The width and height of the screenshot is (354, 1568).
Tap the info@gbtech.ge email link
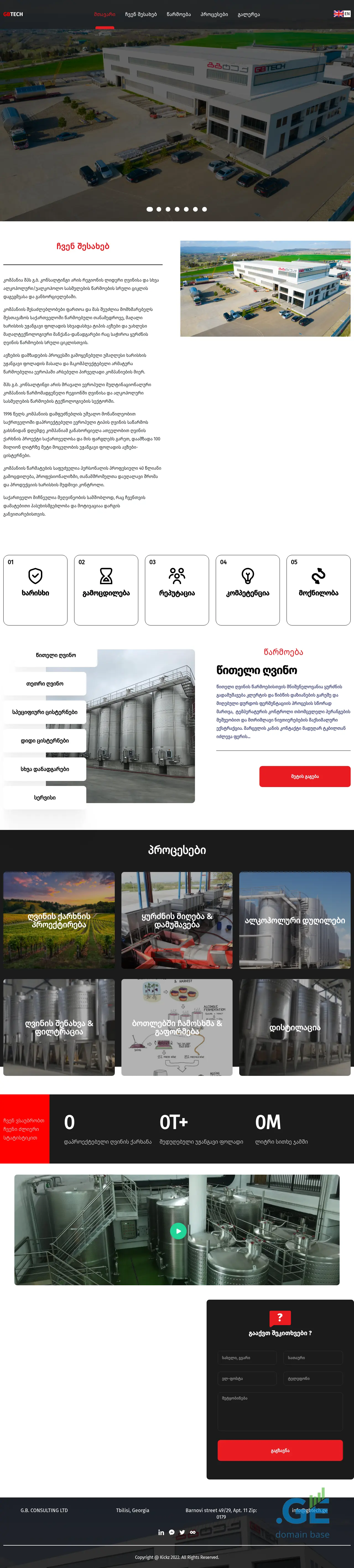(309, 1510)
